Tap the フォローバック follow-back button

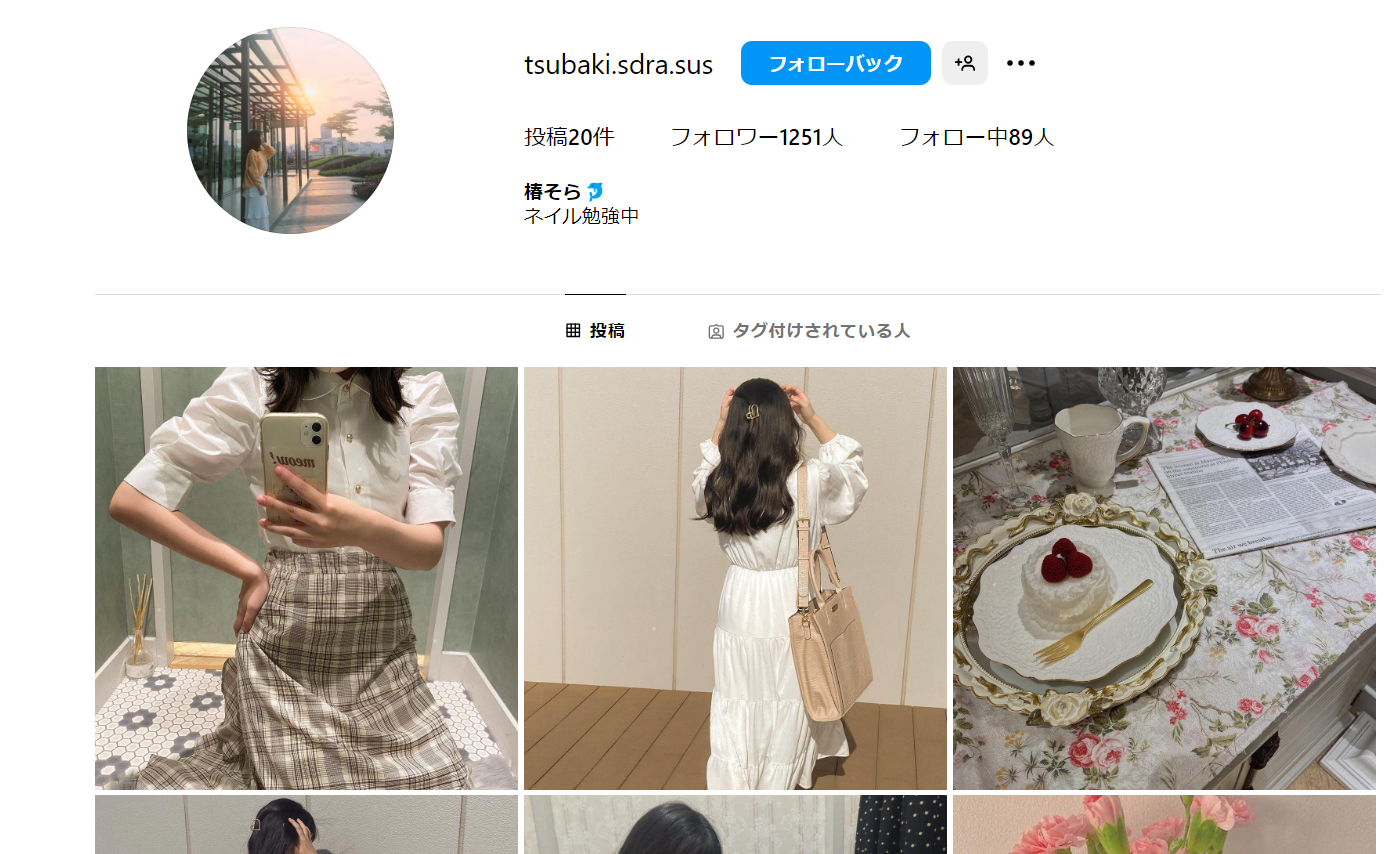pyautogui.click(x=835, y=63)
